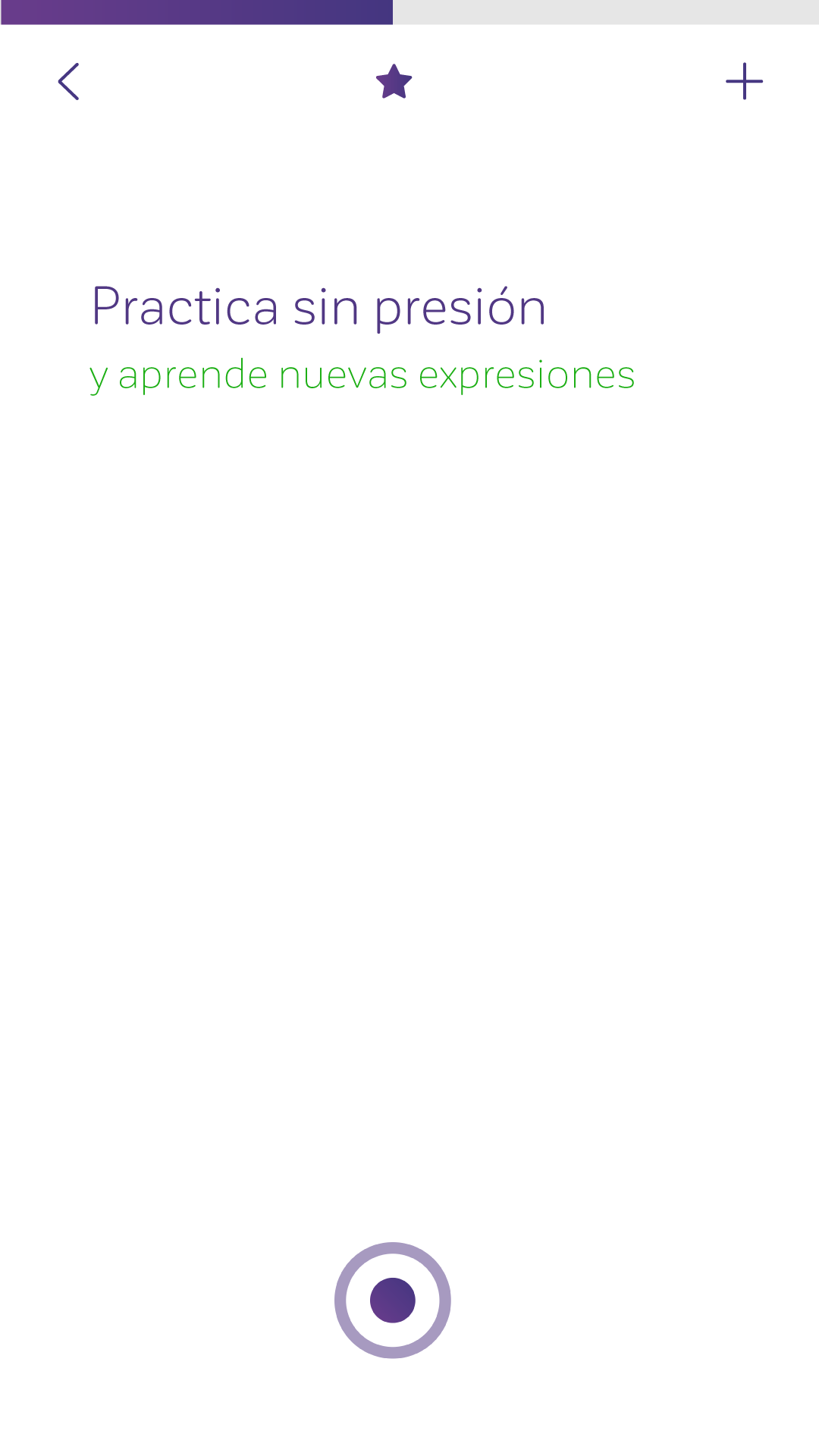Go back using the top-left arrow

[x=69, y=82]
